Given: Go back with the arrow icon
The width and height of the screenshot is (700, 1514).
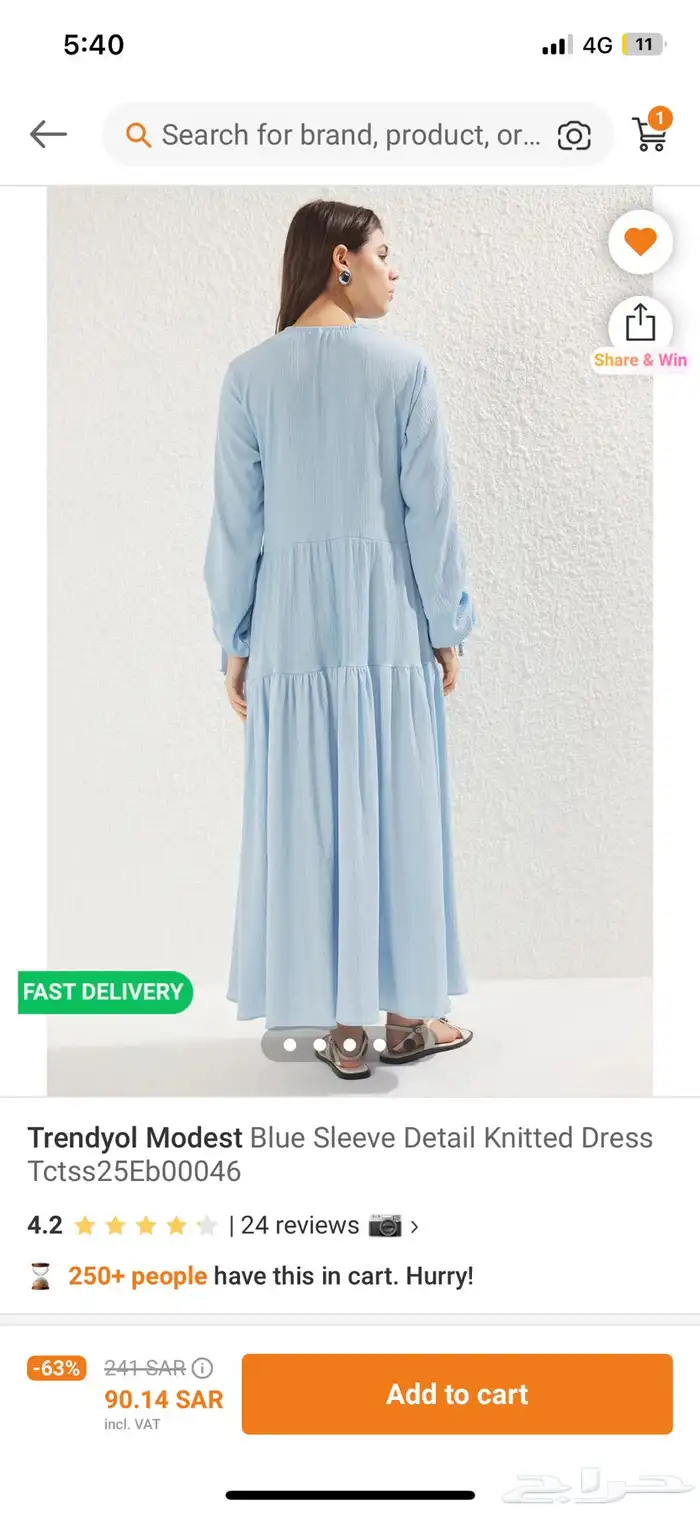Looking at the screenshot, I should 48,134.
